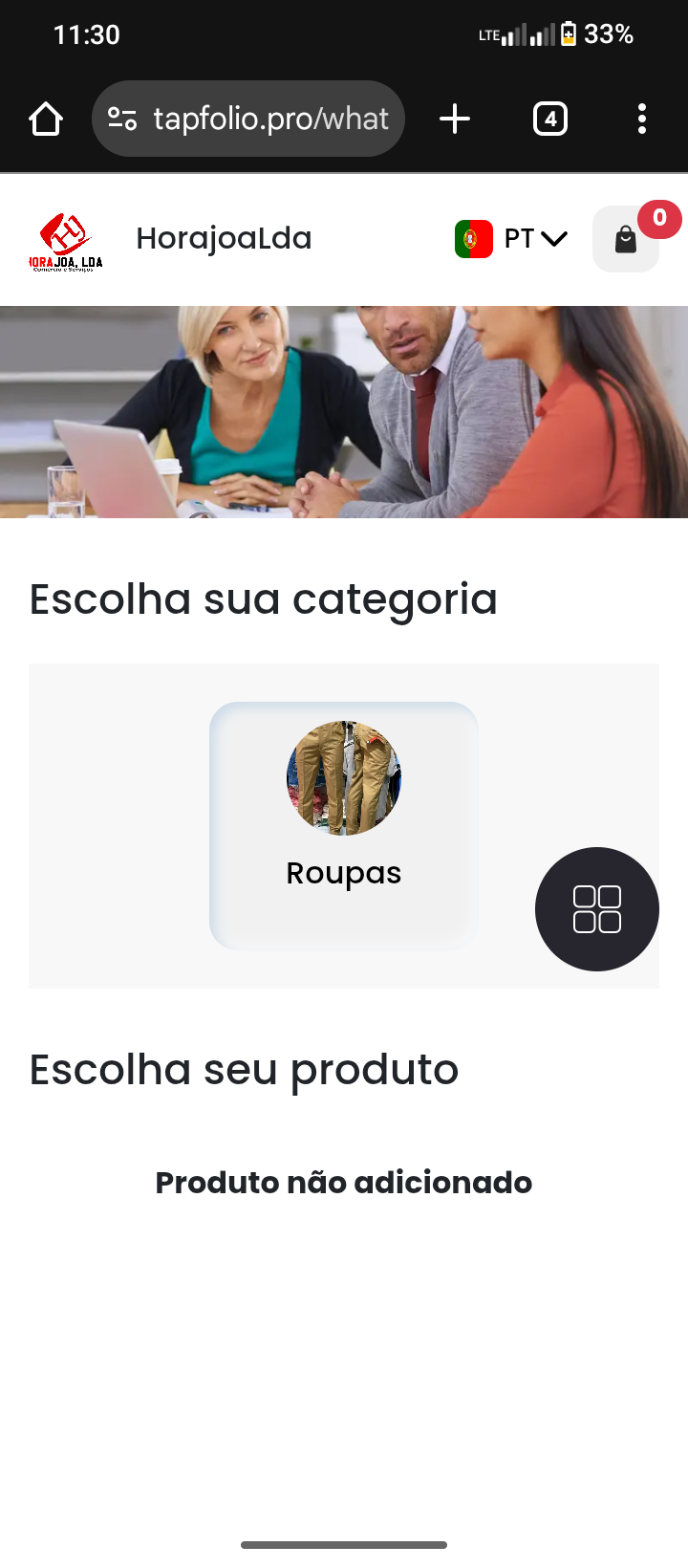Screen dimensions: 688x1568
Task: Expand the PT language dropdown
Action: 512,239
